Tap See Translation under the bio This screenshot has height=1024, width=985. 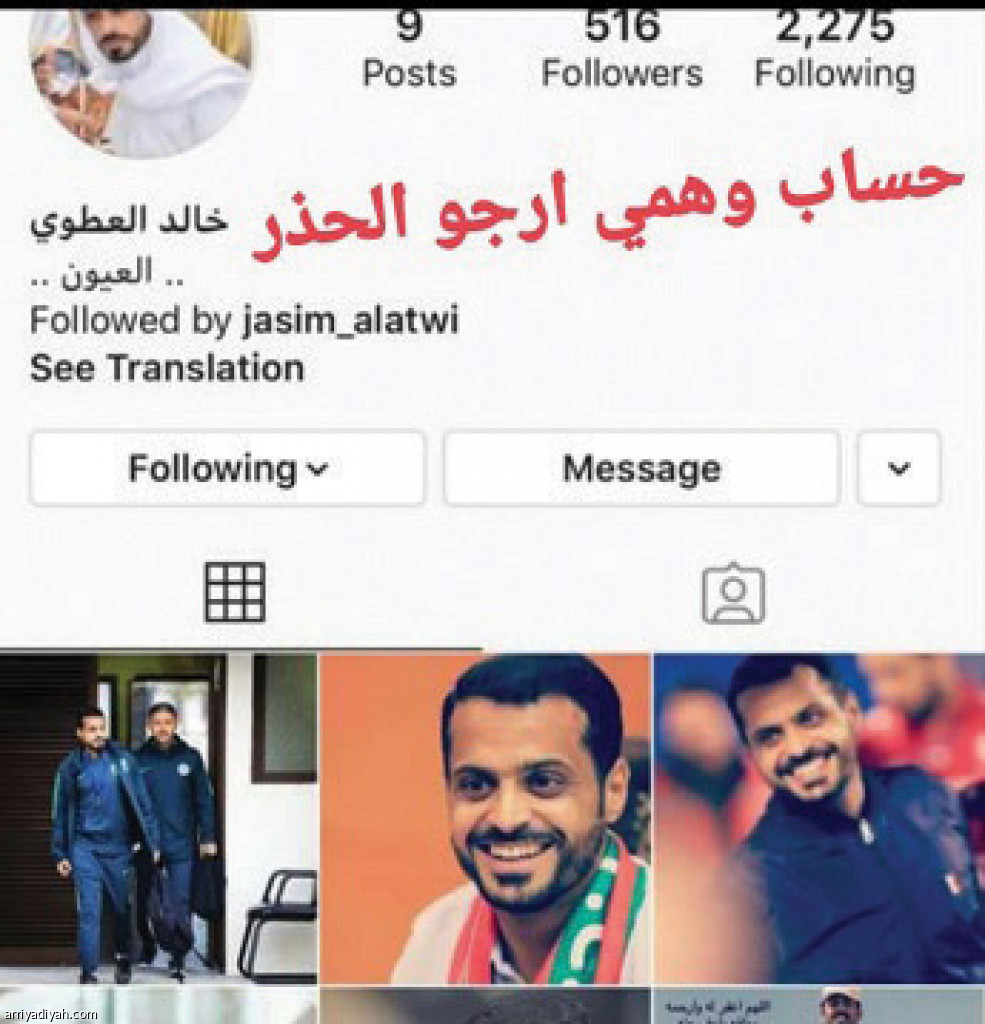point(167,368)
